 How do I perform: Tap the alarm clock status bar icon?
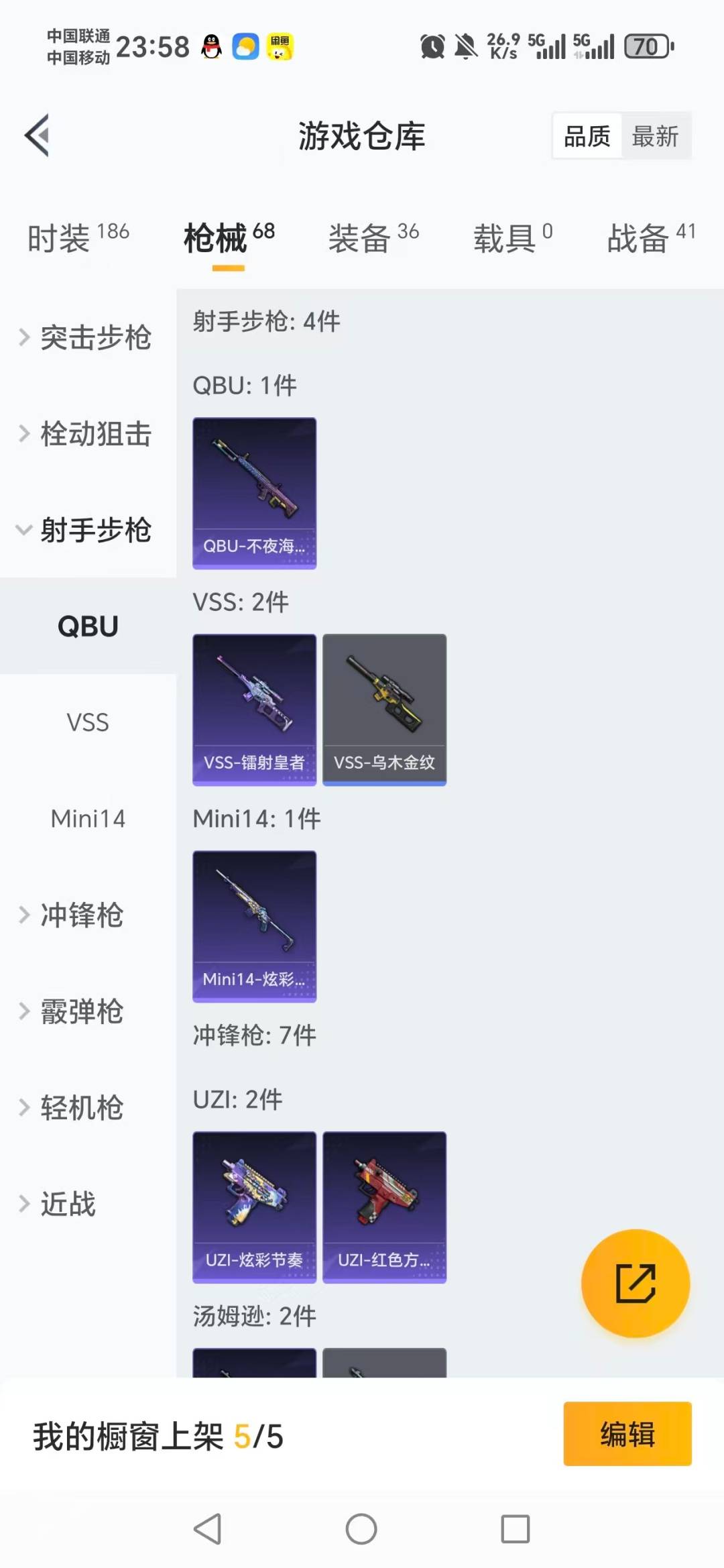(x=432, y=46)
